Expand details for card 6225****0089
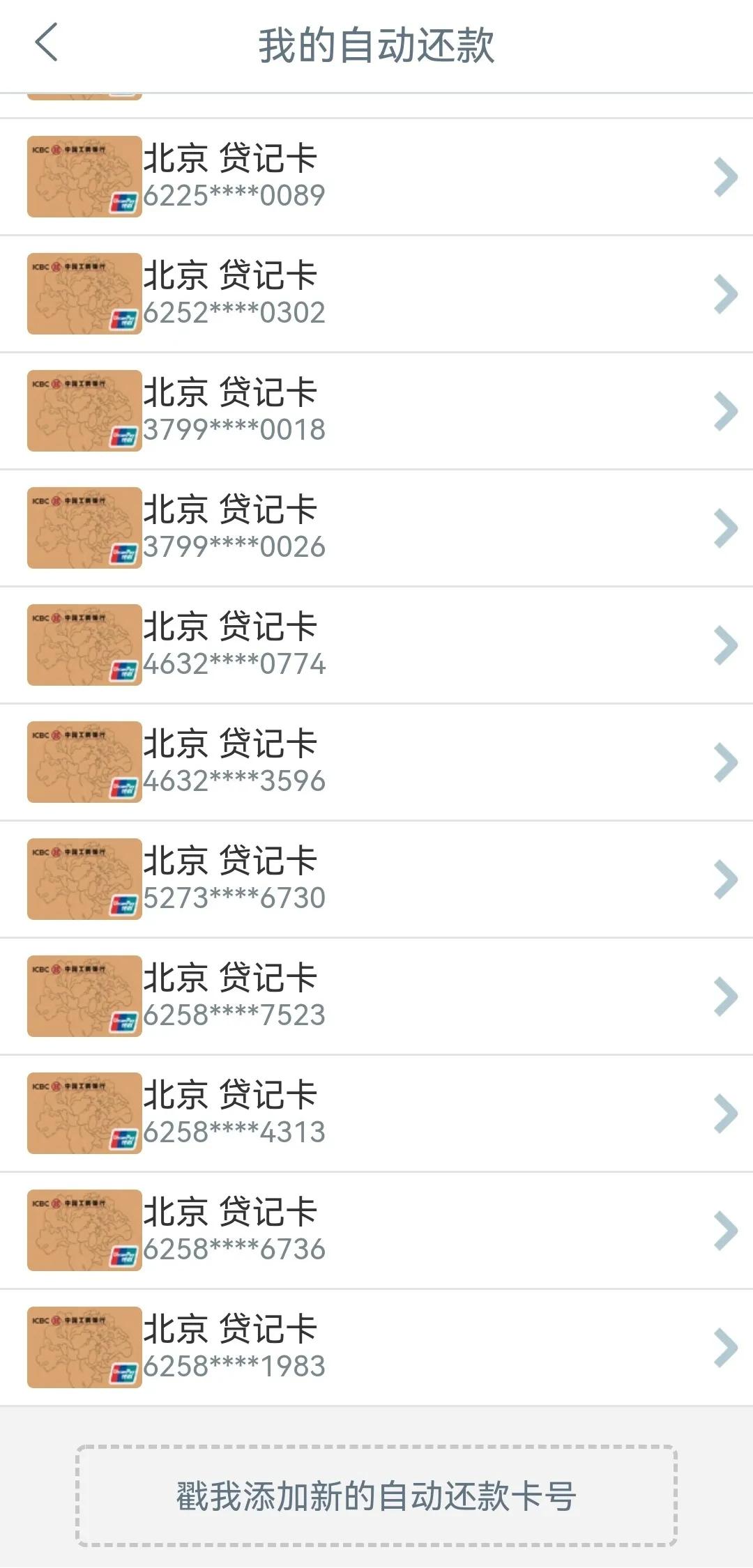 coord(725,176)
